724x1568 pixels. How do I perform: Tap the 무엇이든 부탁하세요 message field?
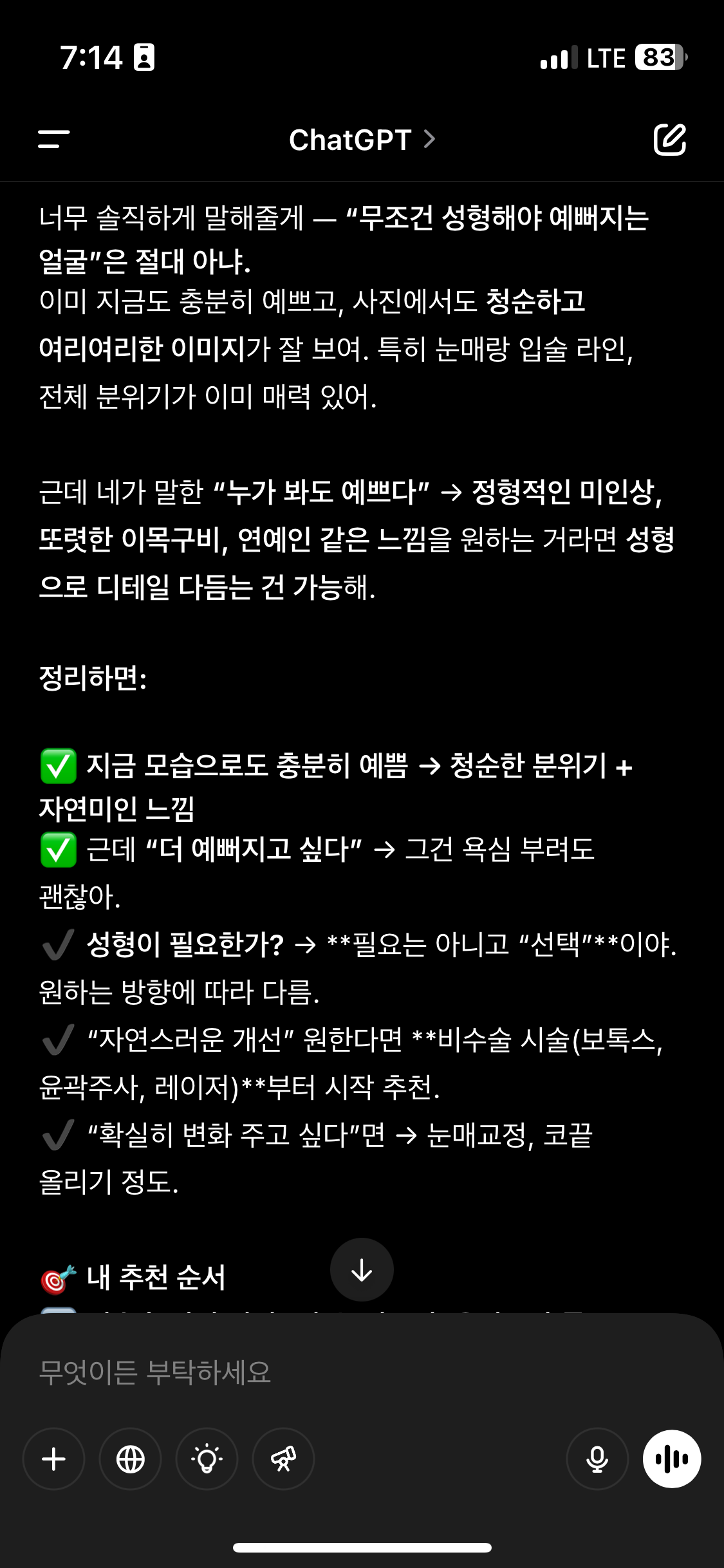(362, 1372)
